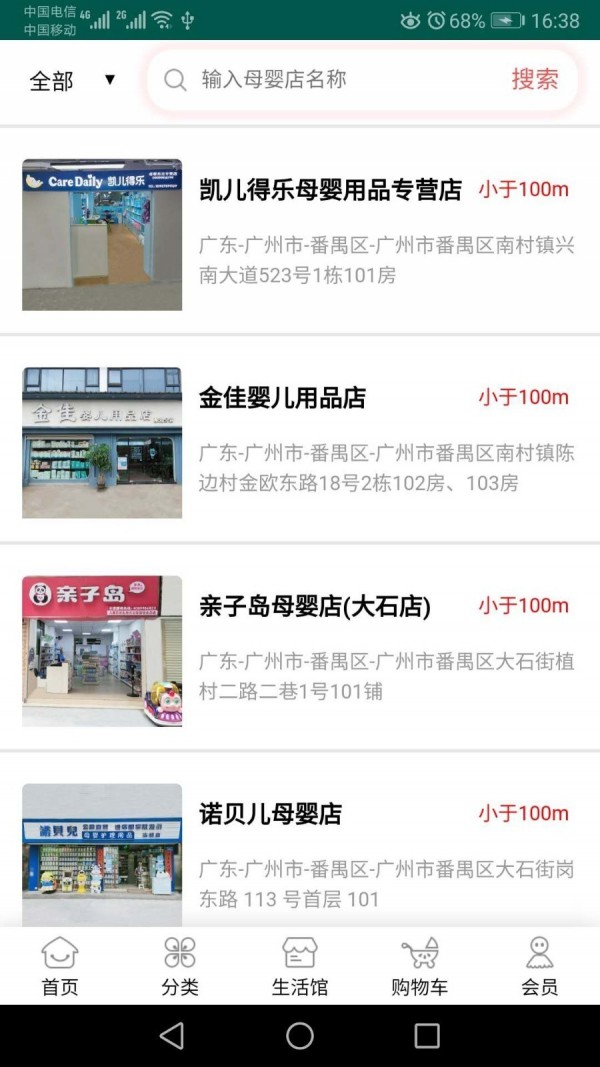Image resolution: width=600 pixels, height=1067 pixels.
Task: Select the 诺贝儿母婴店 store
Action: click(x=271, y=814)
